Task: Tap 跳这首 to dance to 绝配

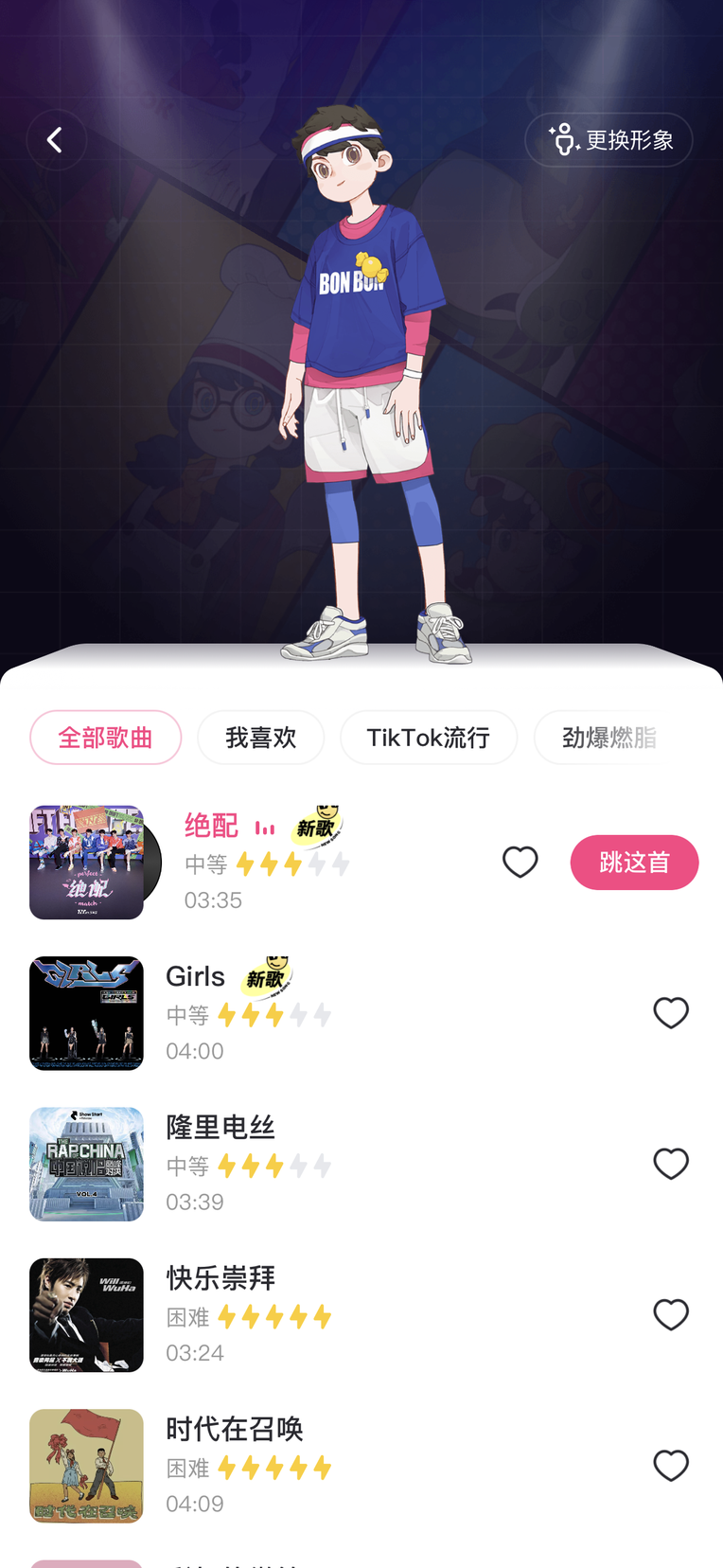Action: coord(634,863)
